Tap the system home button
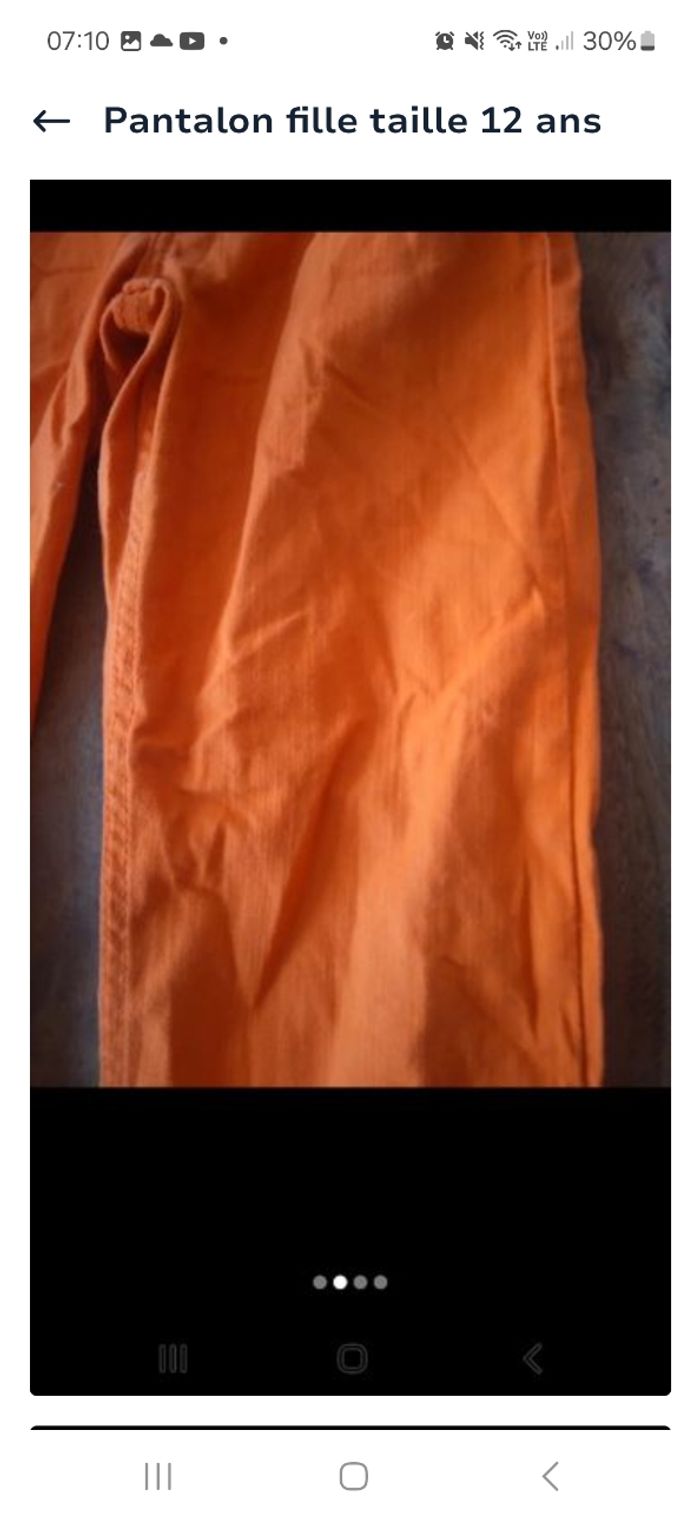Screen dimensions: 700x1517 (x=353, y=1476)
